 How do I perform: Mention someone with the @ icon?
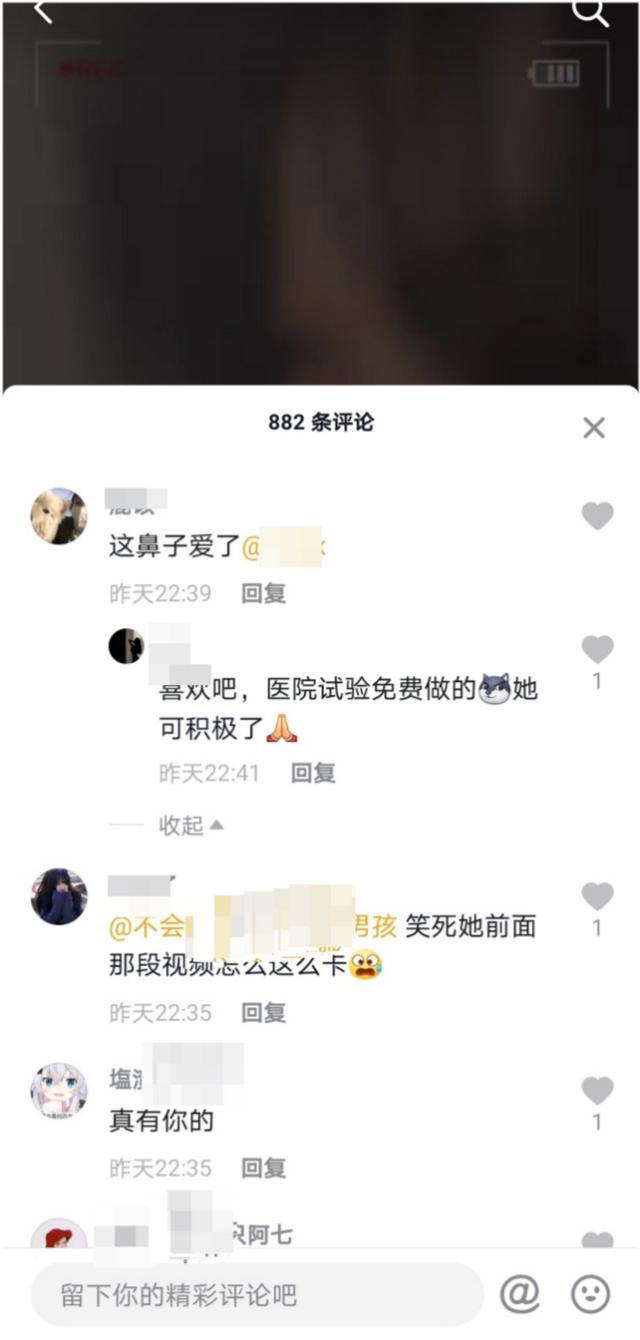(x=519, y=1295)
